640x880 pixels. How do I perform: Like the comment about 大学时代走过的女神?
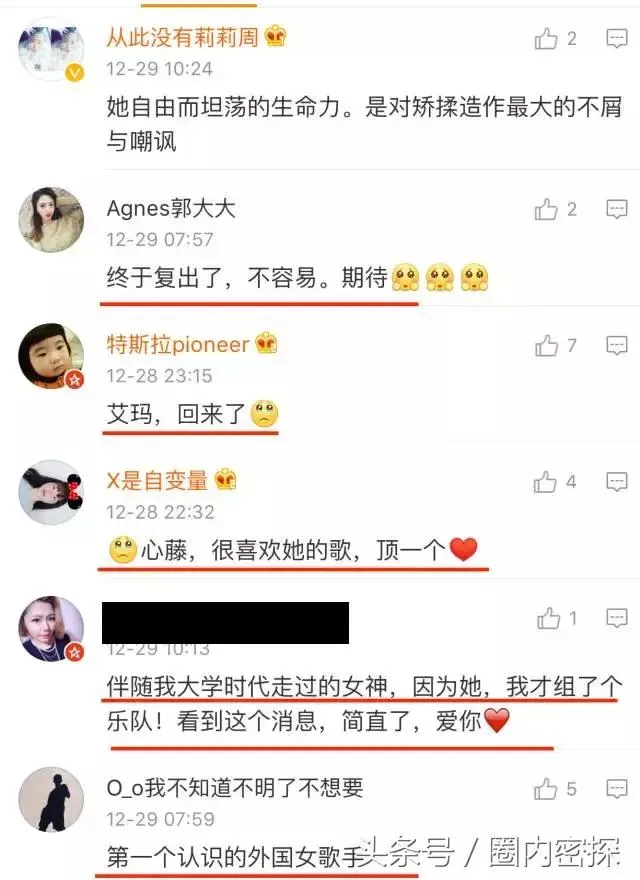pyautogui.click(x=549, y=619)
